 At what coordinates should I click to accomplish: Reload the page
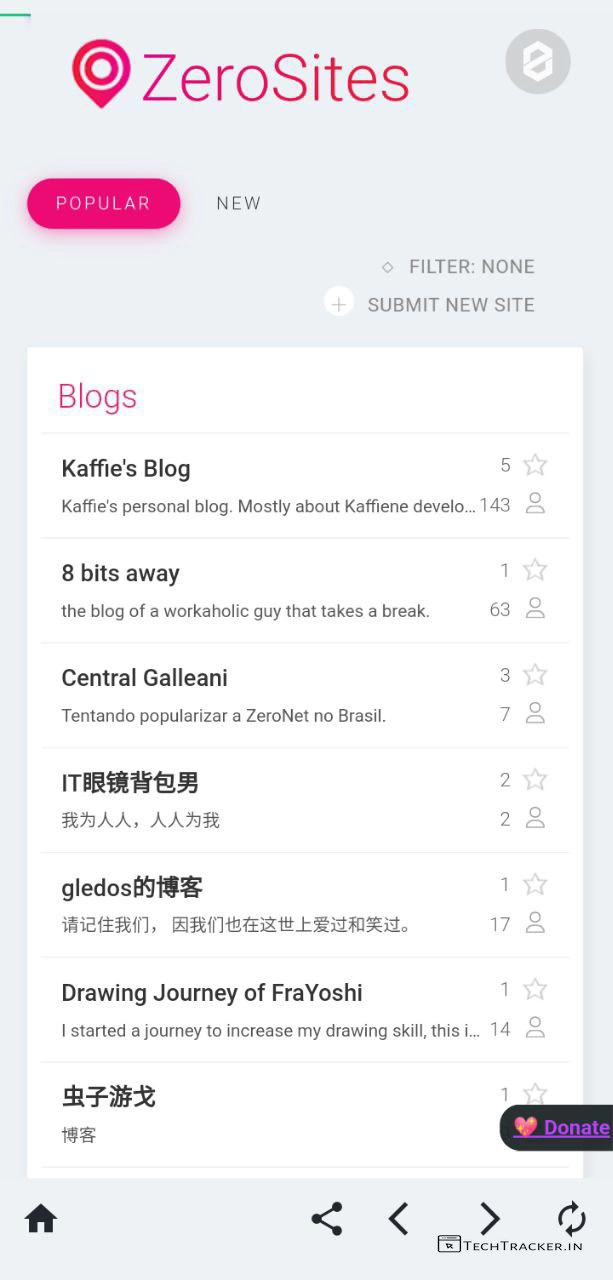coord(571,1219)
